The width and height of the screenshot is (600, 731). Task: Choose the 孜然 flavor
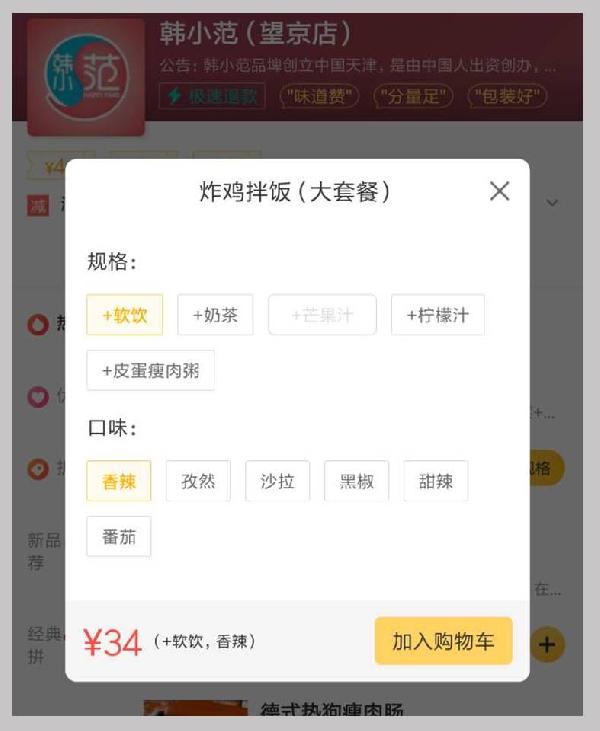198,481
